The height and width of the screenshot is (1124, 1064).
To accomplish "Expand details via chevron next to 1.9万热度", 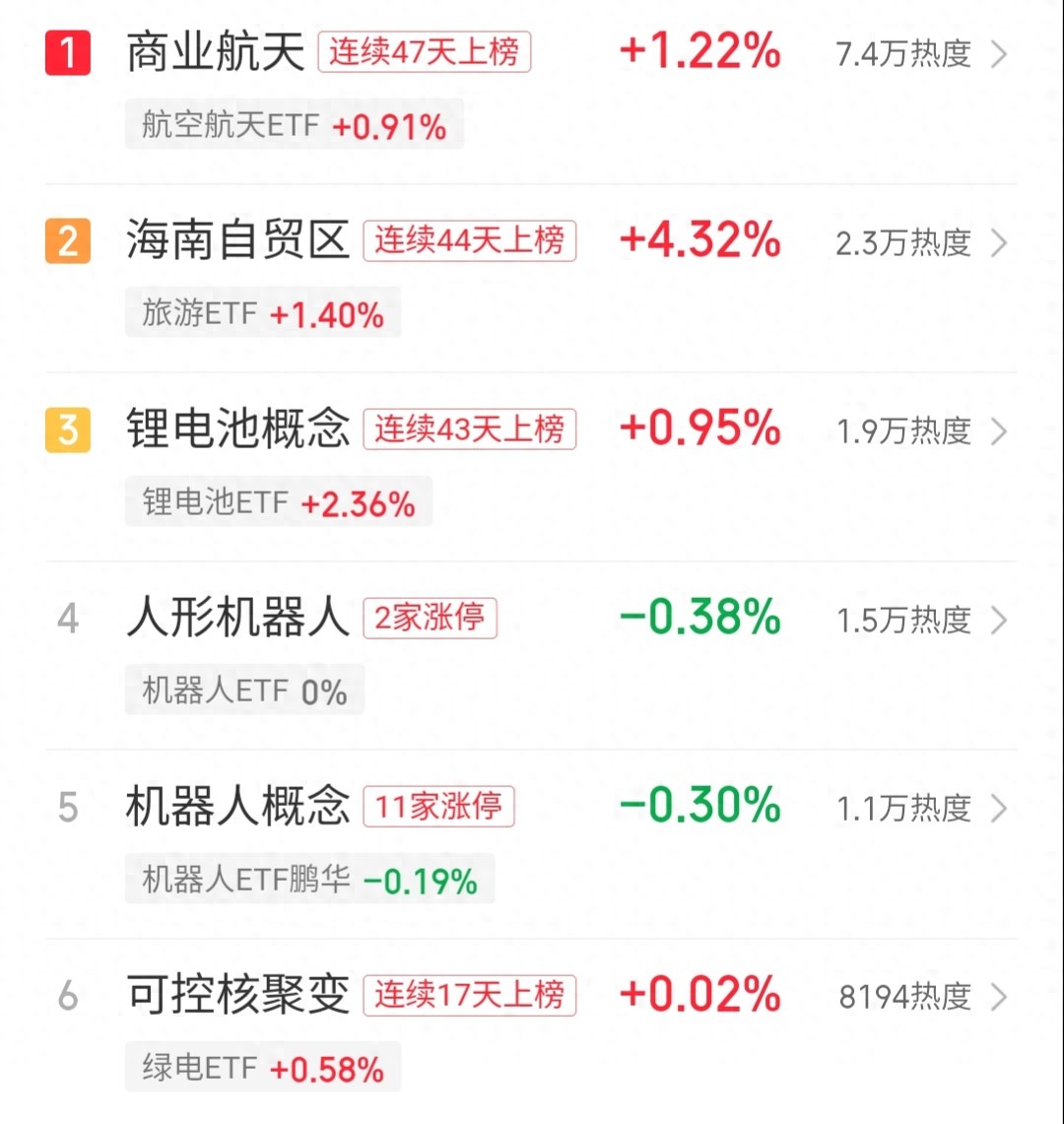I will [1001, 431].
